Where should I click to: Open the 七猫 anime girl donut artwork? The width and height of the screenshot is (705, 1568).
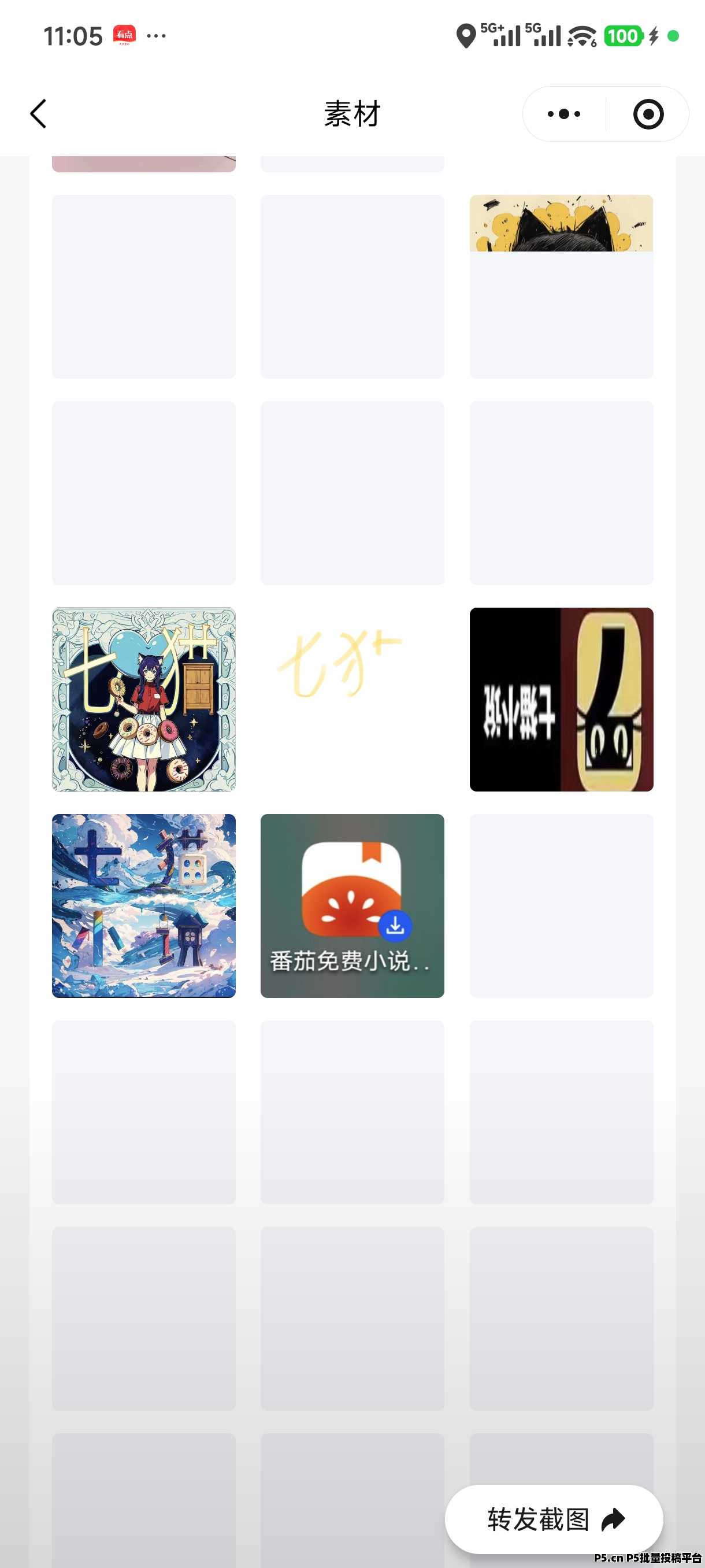point(143,700)
